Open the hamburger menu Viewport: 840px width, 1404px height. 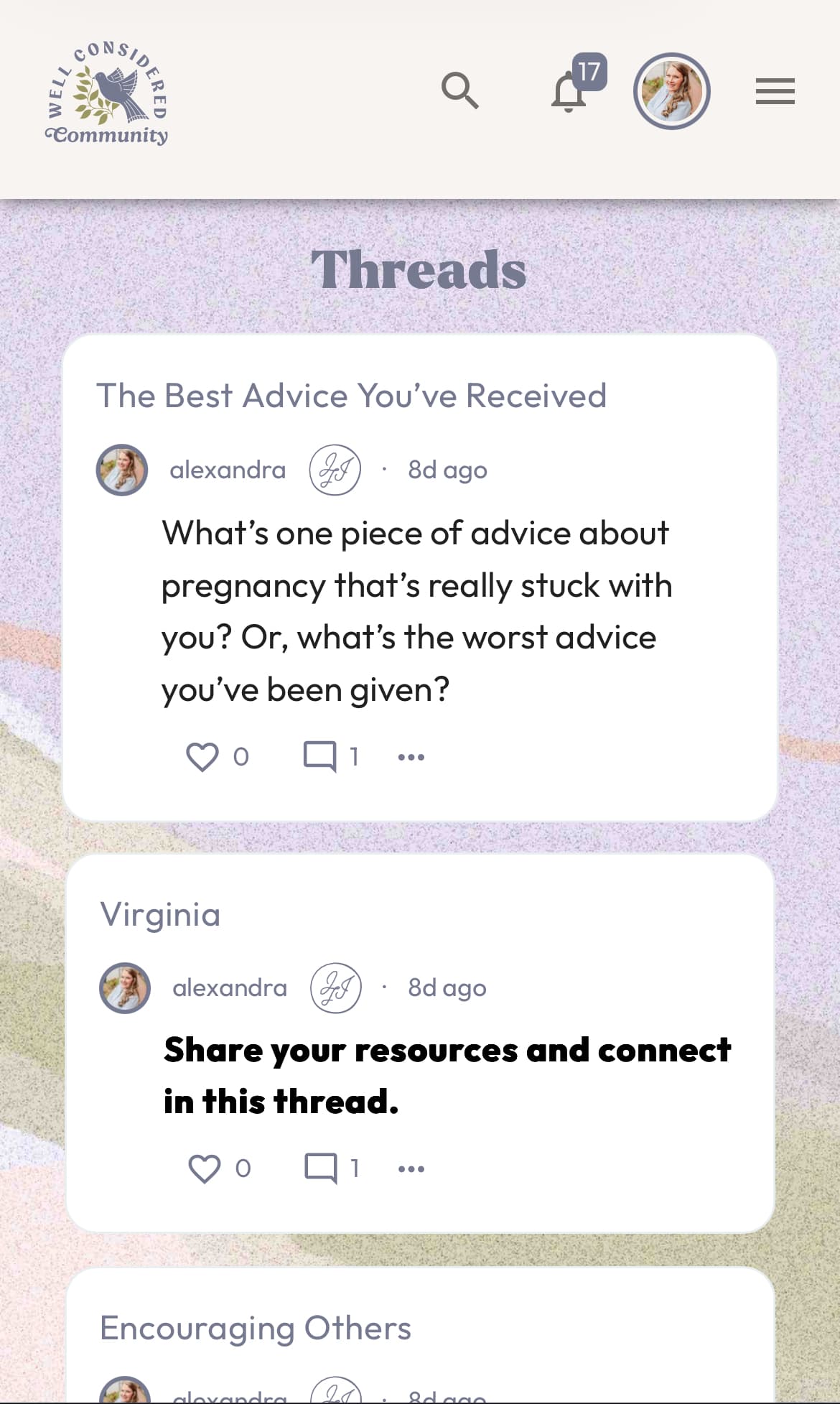click(775, 91)
